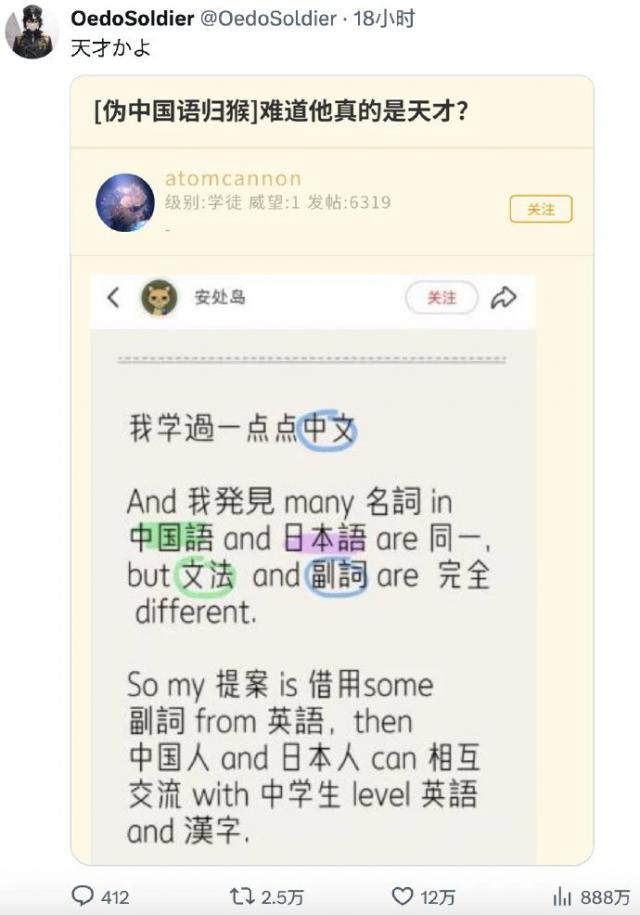Reply to OedoSoldier's tweet
Image resolution: width=640 pixels, height=915 pixels.
coord(84,896)
